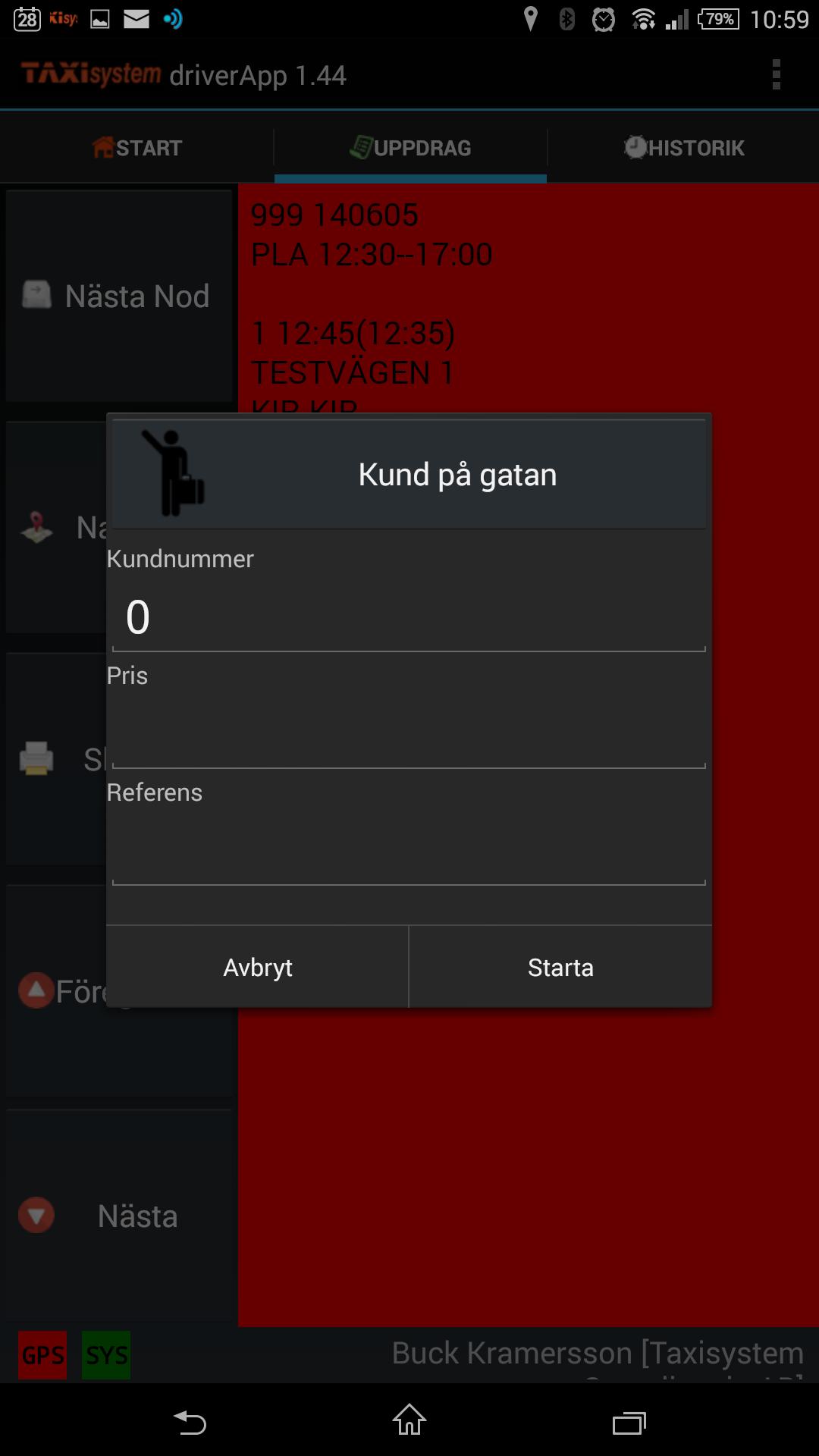The image size is (819, 1456).
Task: Go back using system back button
Action: click(x=190, y=1422)
